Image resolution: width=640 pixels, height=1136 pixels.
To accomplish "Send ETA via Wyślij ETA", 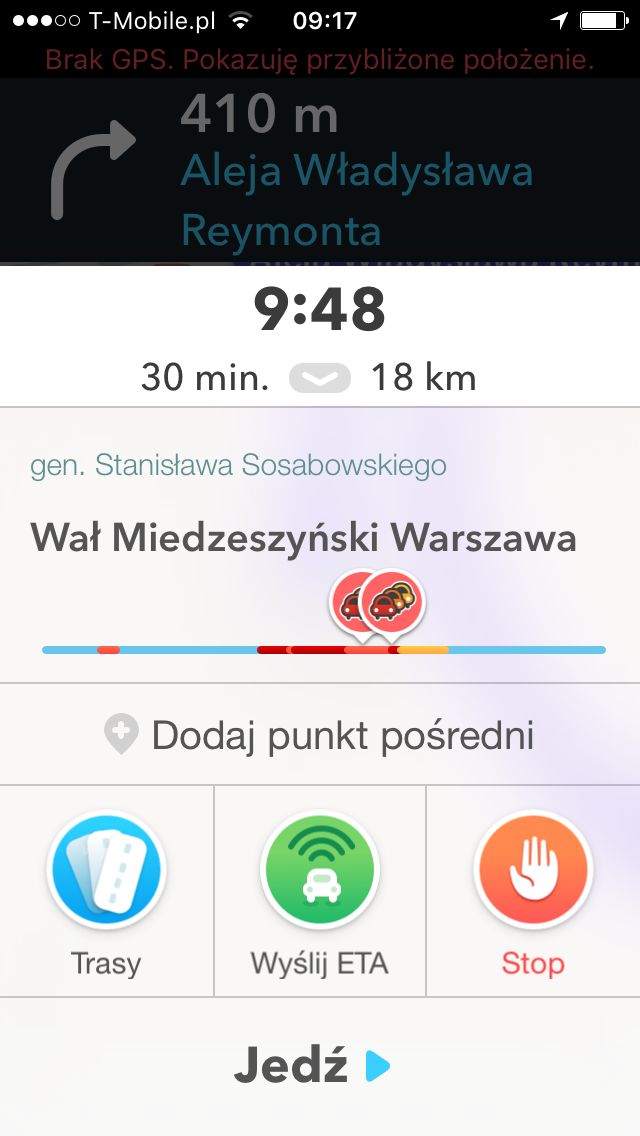I will pos(320,890).
